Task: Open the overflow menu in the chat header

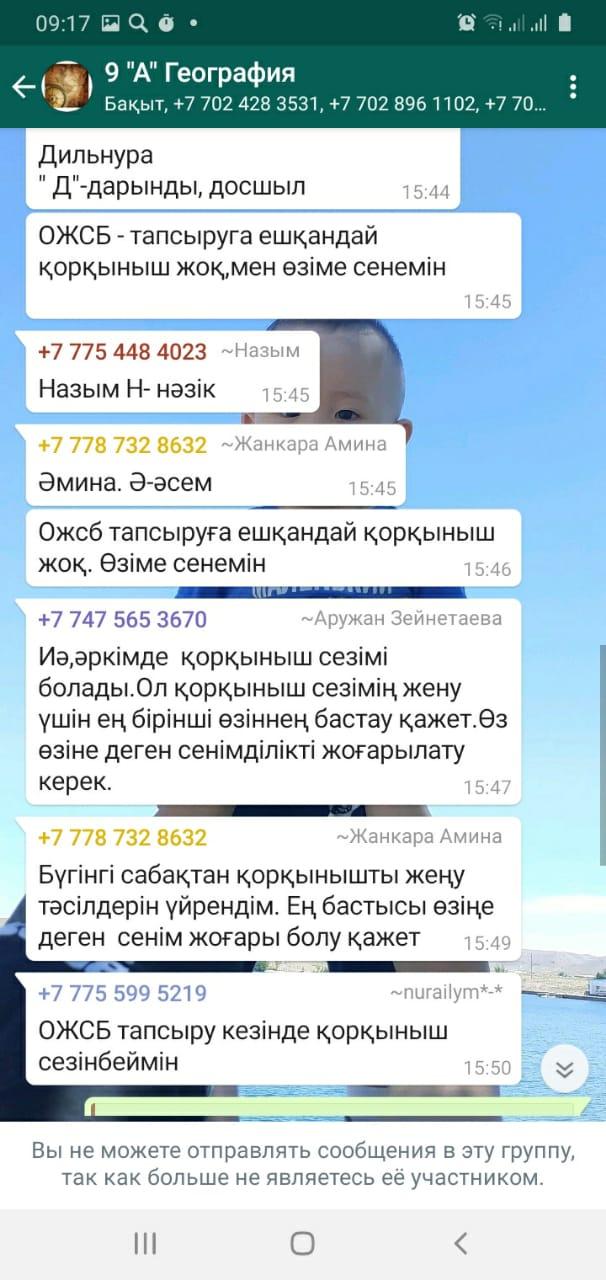Action: (x=573, y=87)
